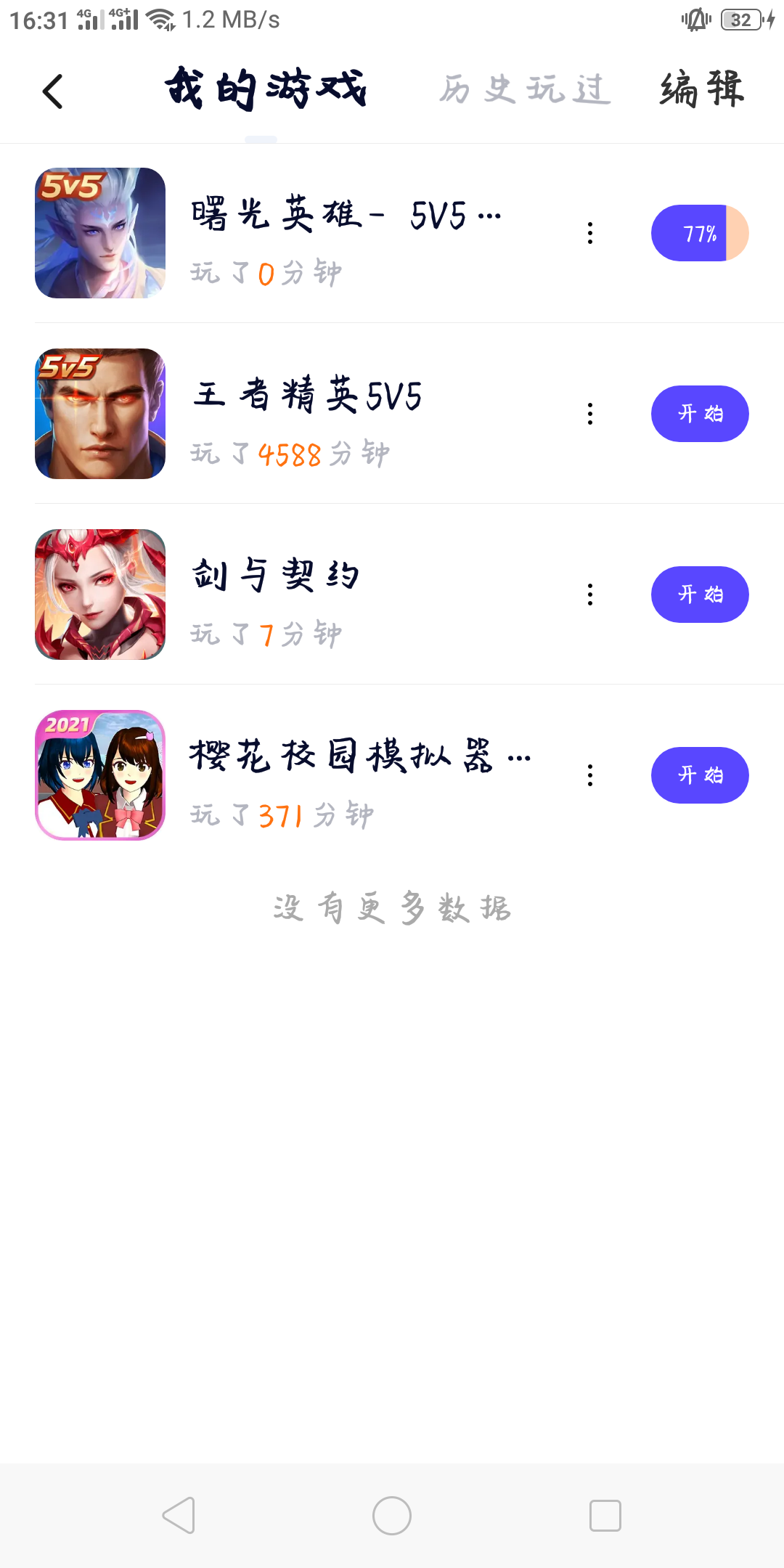Switch to the 历史玩过 tab

[524, 90]
